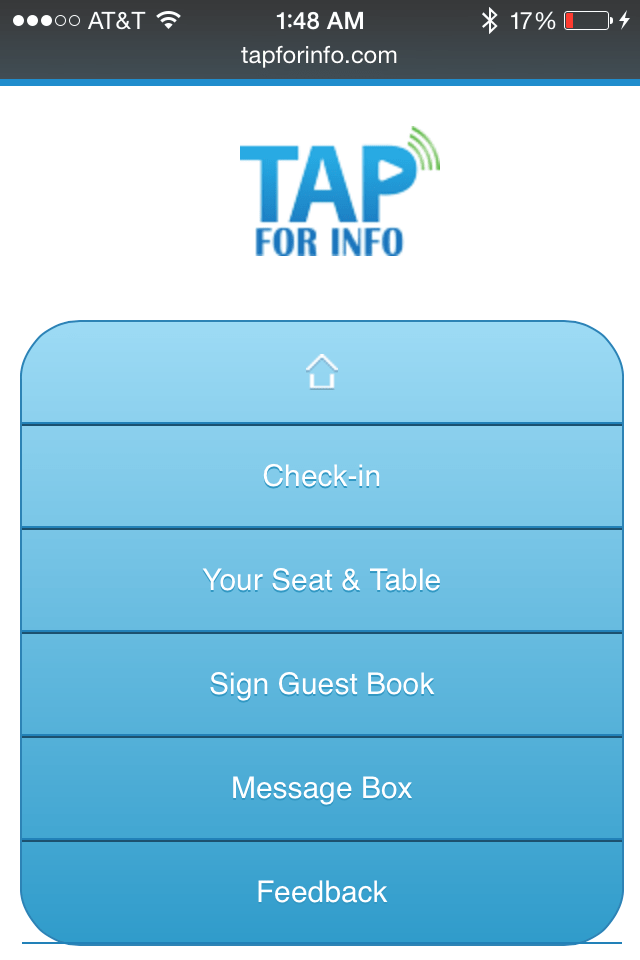Open the Message Box
Image resolution: width=640 pixels, height=960 pixels.
click(x=321, y=788)
